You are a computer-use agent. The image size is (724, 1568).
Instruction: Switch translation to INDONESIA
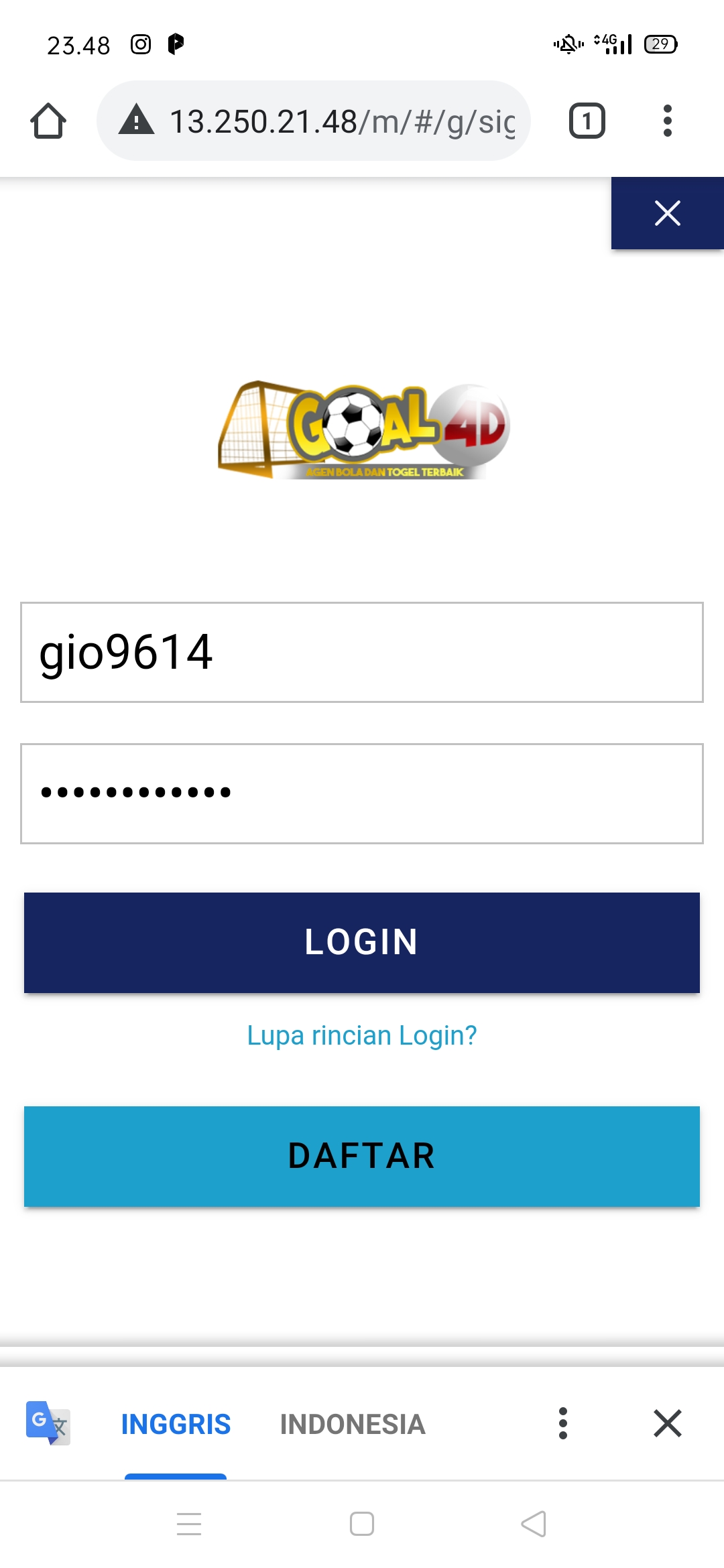[353, 1424]
